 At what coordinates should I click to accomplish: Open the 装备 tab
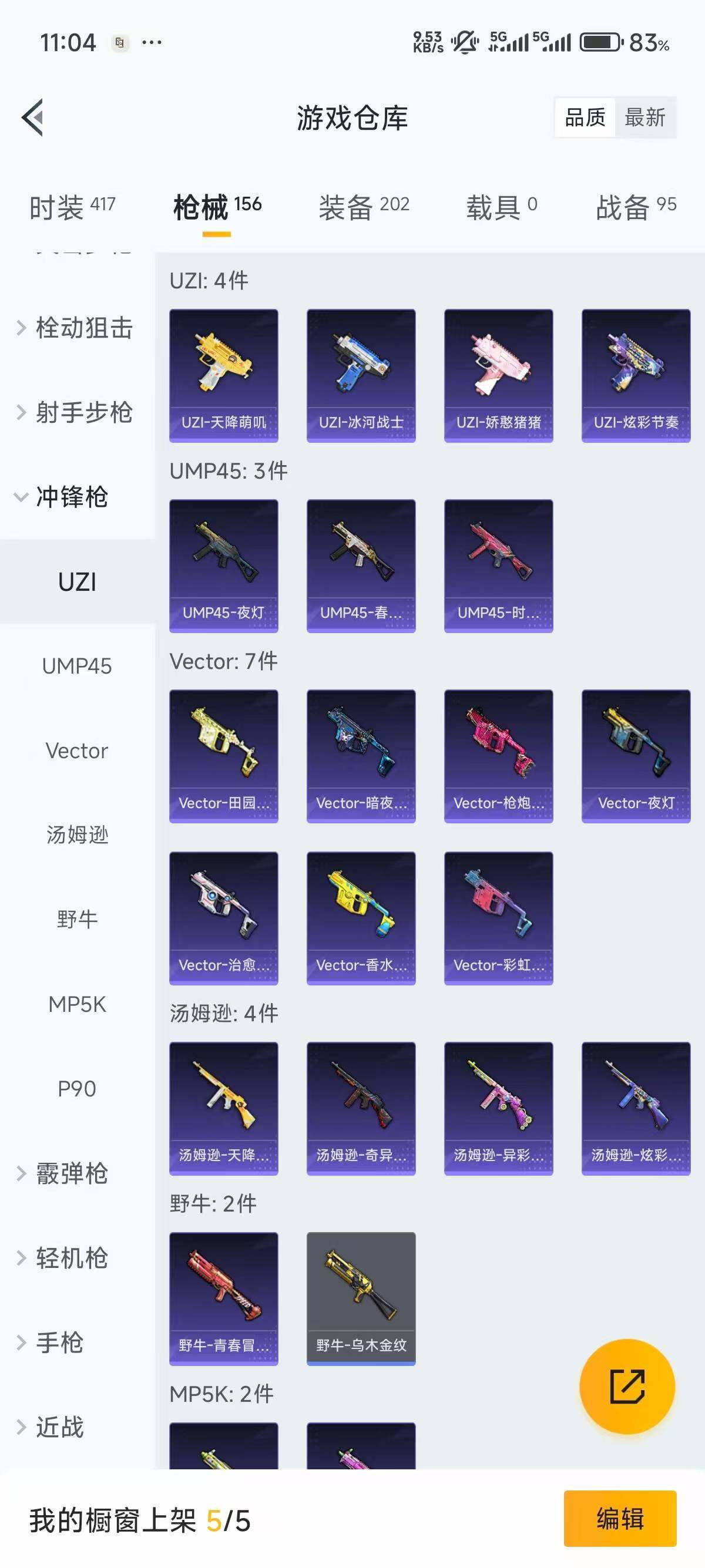(x=364, y=207)
